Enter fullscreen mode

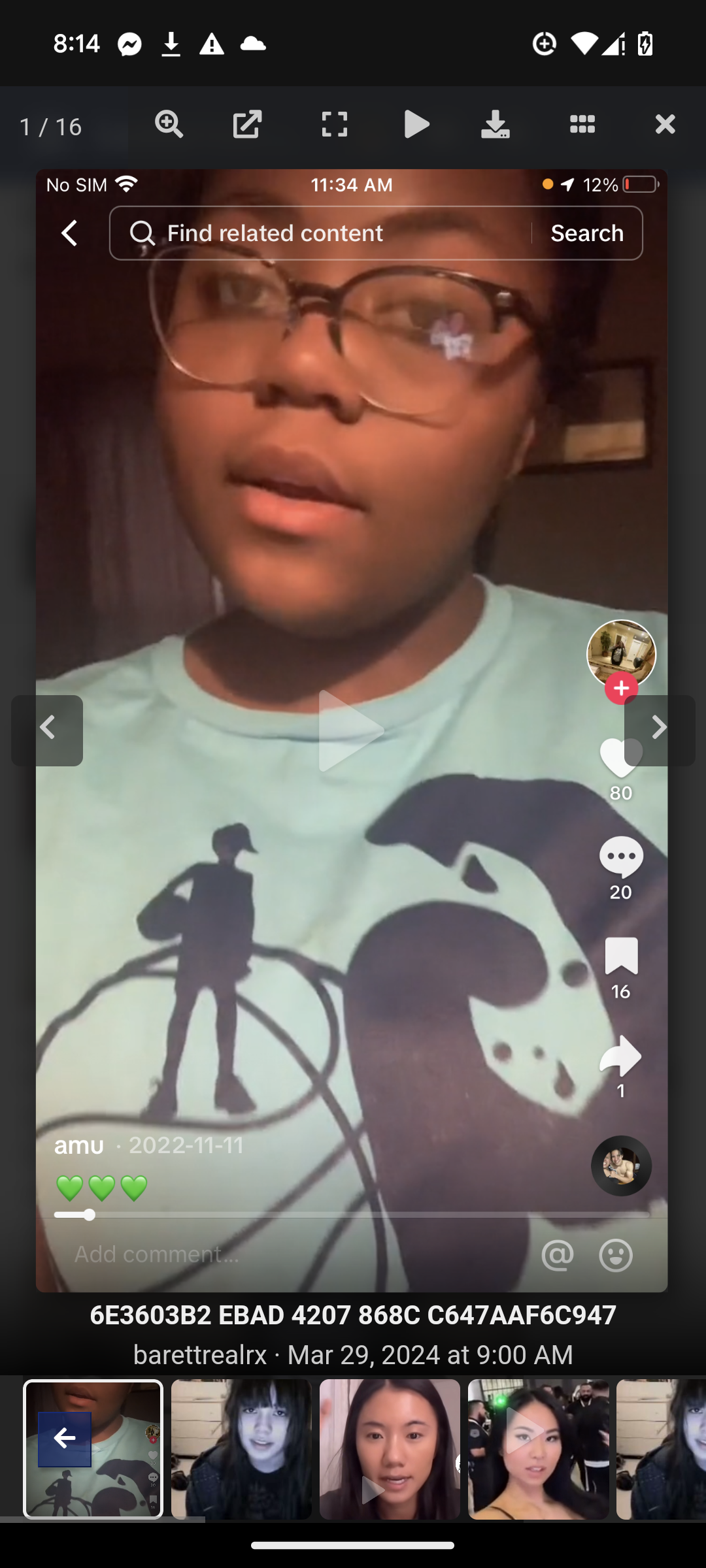coord(334,124)
